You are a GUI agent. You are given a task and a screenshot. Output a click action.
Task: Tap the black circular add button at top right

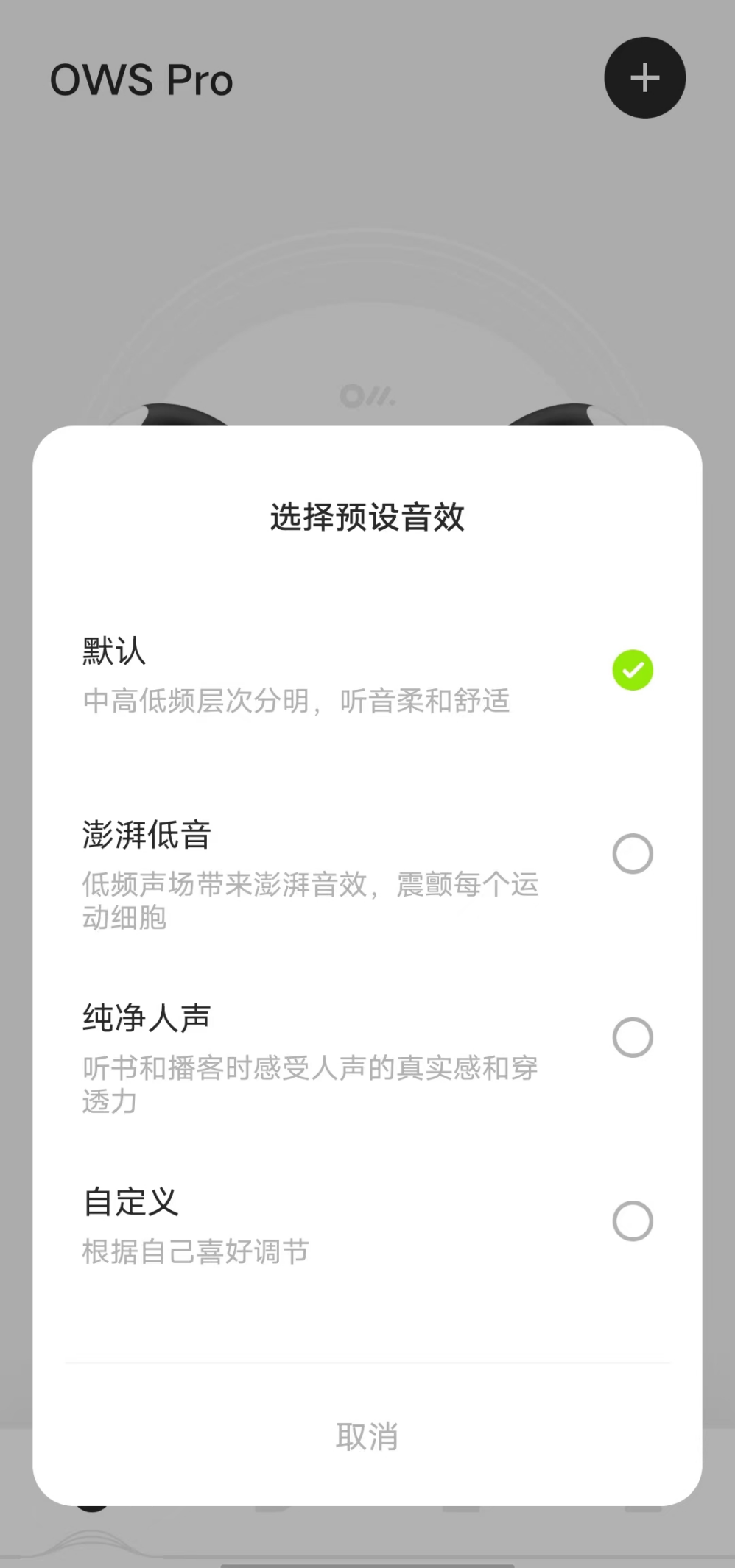click(x=644, y=77)
